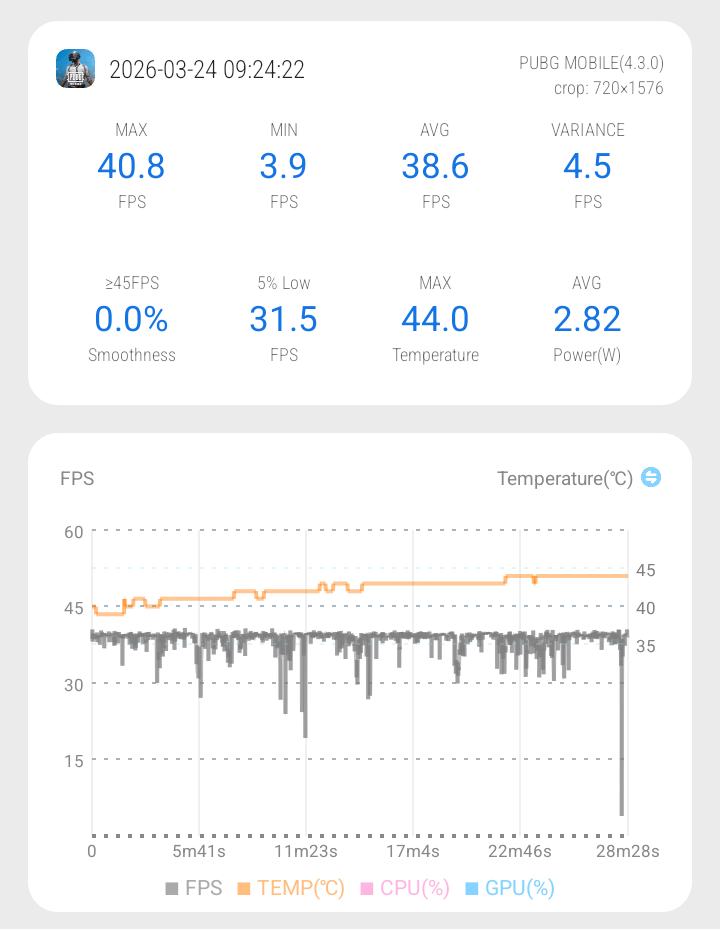The image size is (720, 929).
Task: Show the CPU(%) series on chart
Action: point(405,888)
